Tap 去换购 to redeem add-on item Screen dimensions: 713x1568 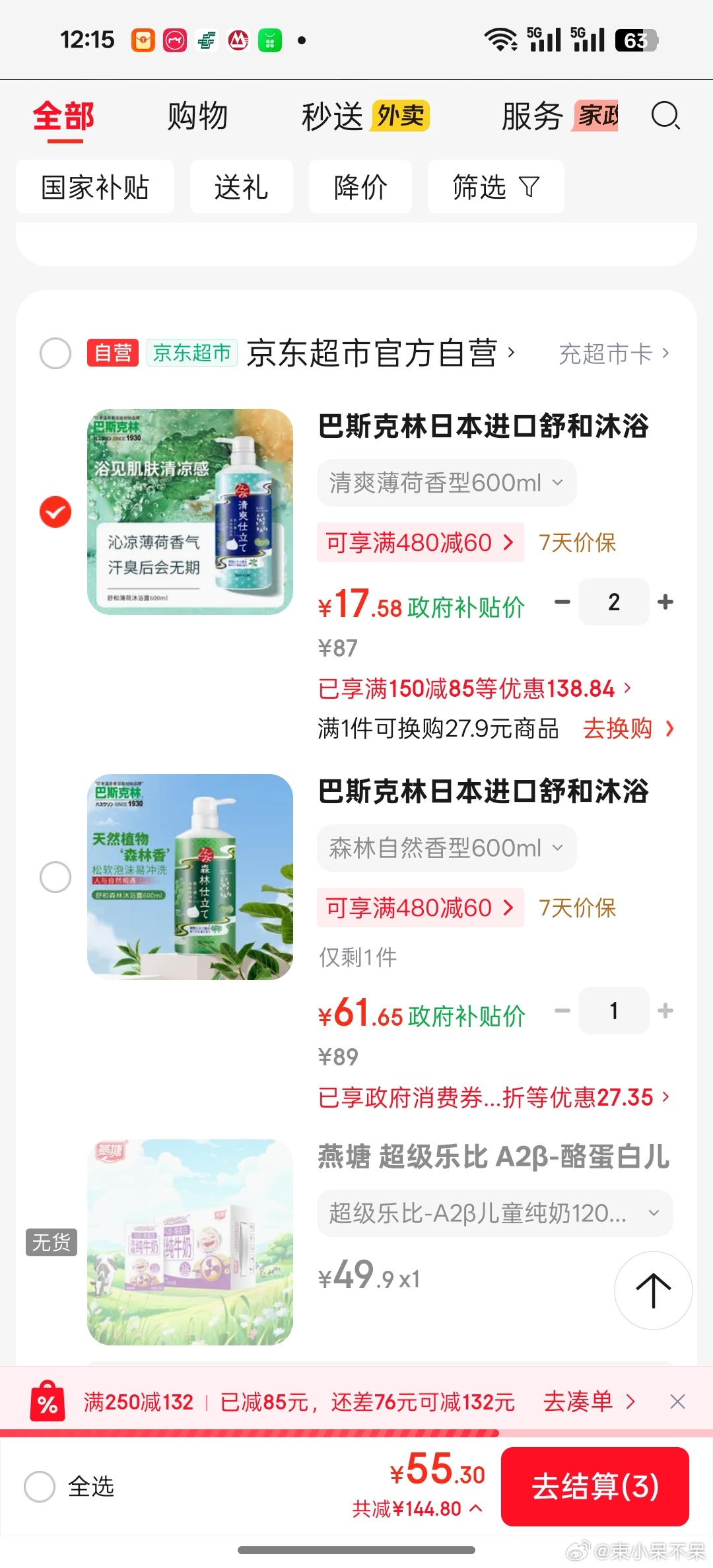pyautogui.click(x=628, y=729)
